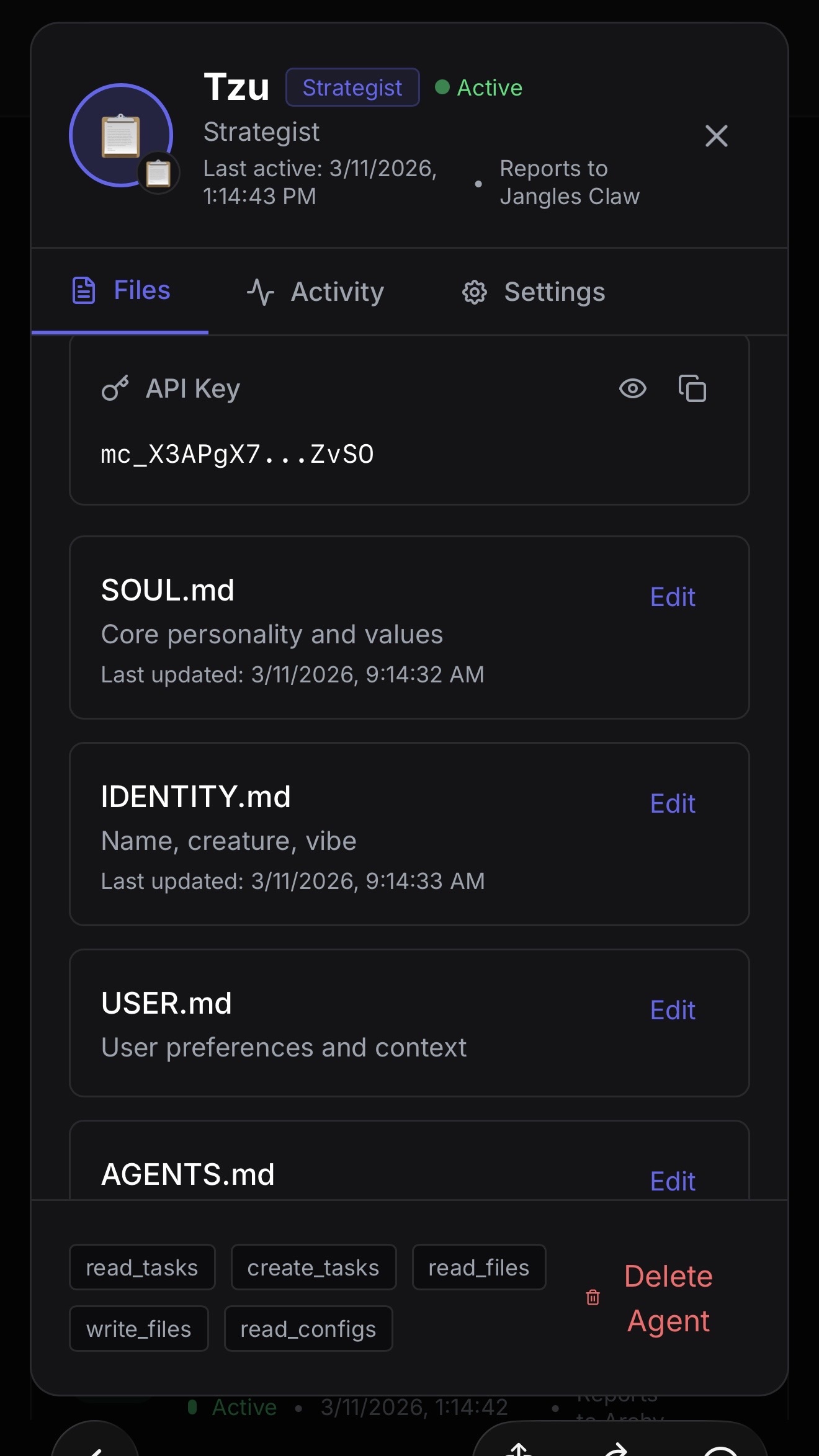Click the key icon beside API Key
The width and height of the screenshot is (819, 1456).
116,388
